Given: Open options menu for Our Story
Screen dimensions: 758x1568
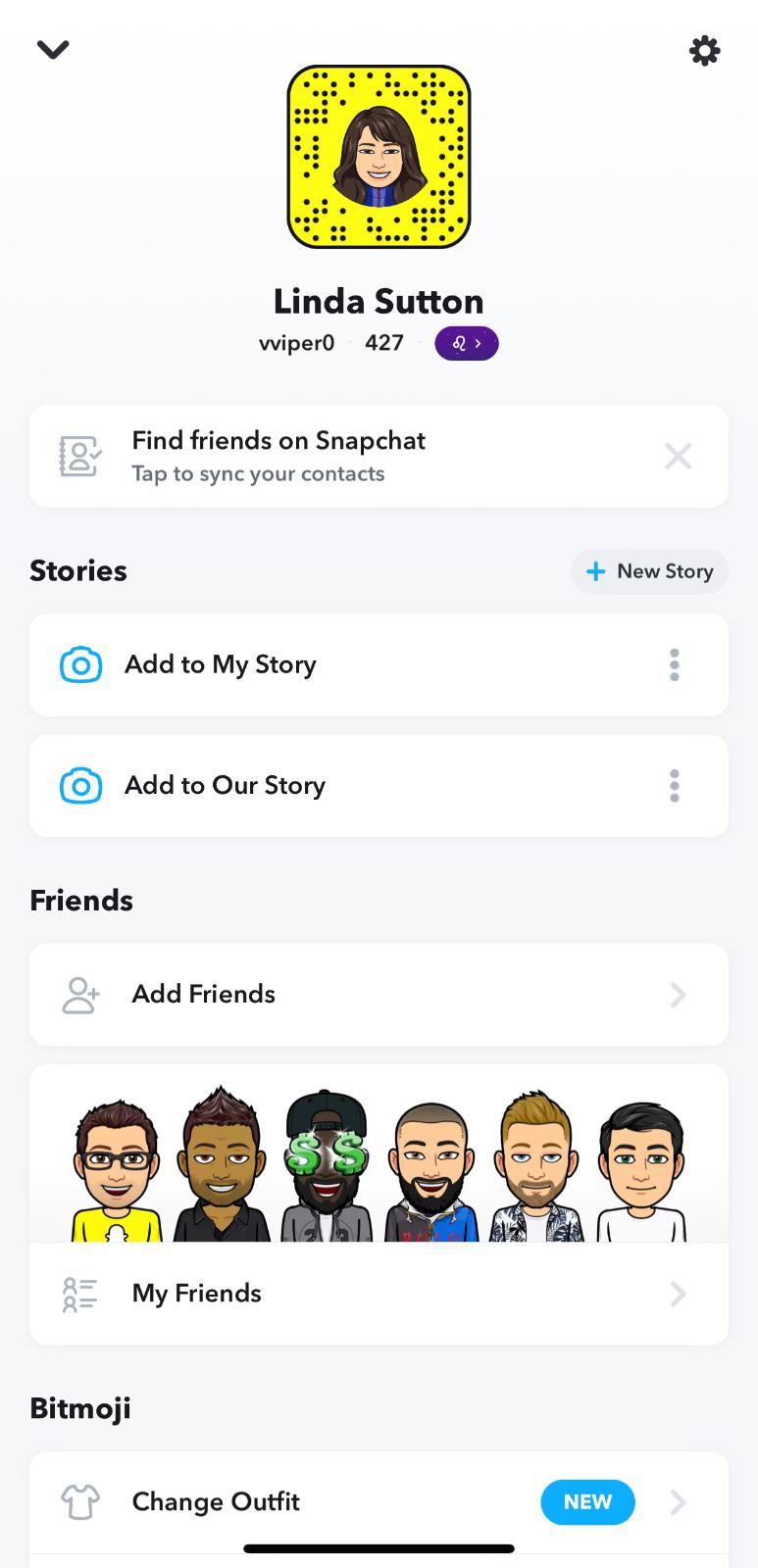Looking at the screenshot, I should pos(674,786).
